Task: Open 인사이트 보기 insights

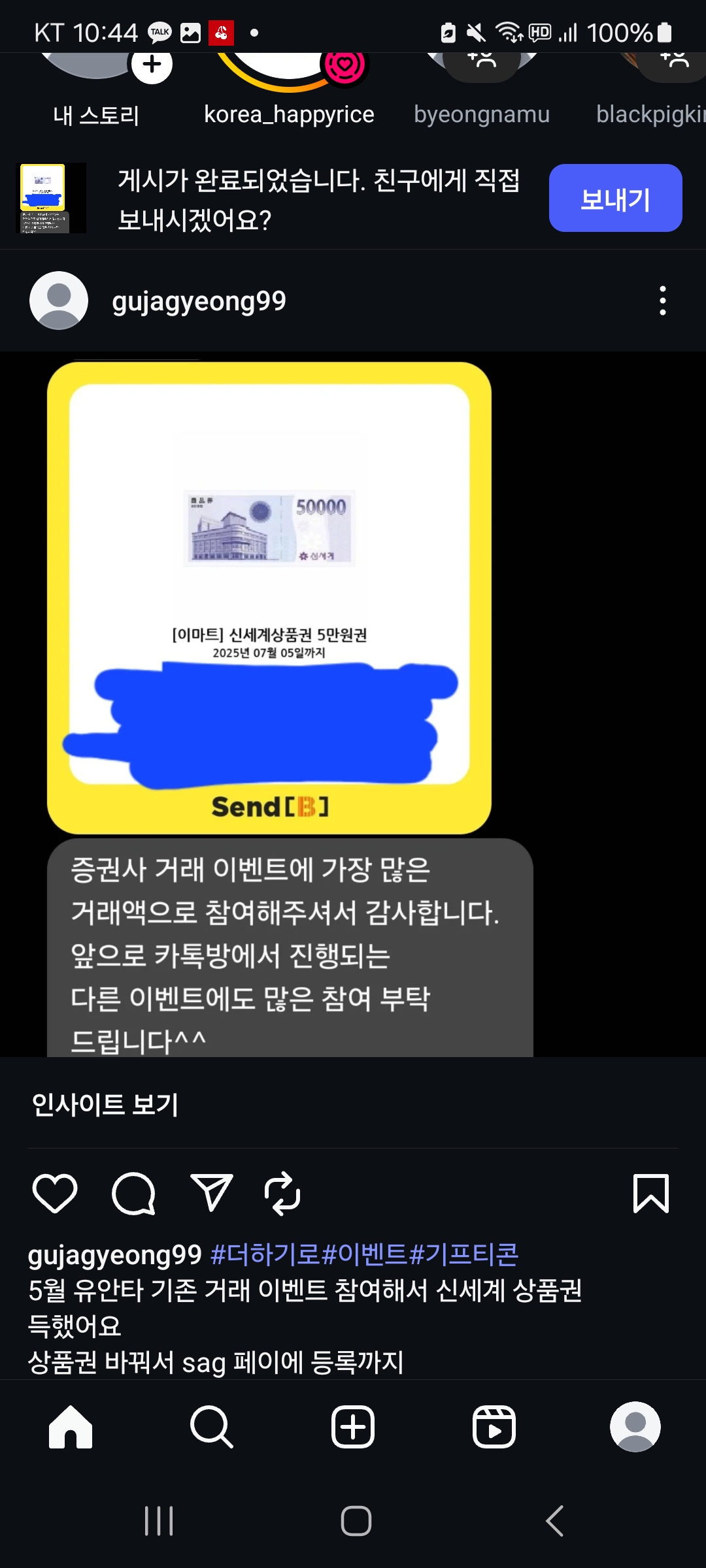Action: [105, 1105]
